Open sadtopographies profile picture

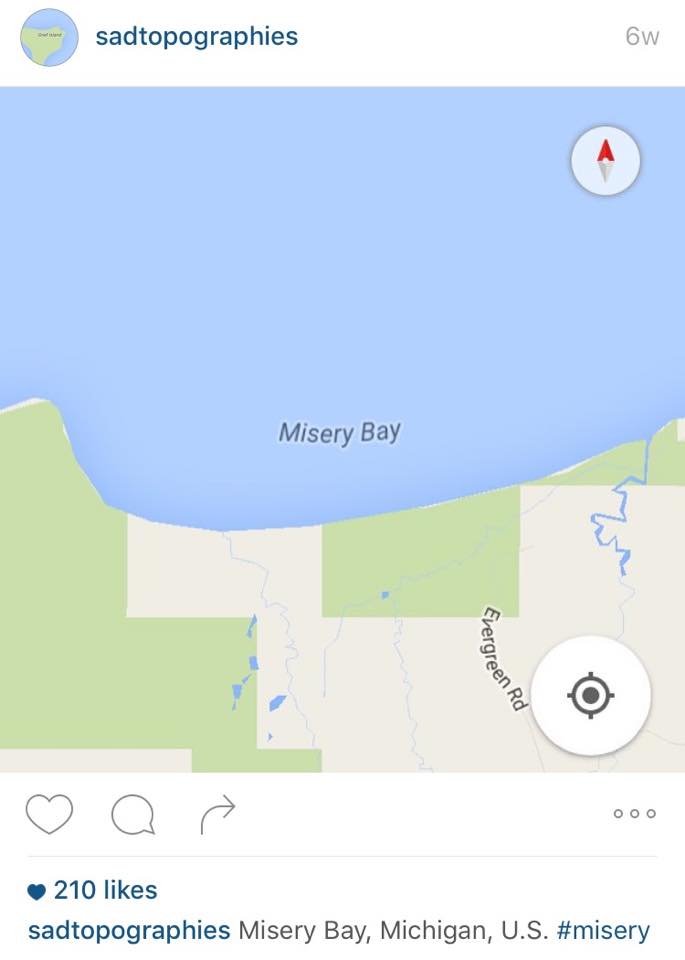(x=49, y=38)
